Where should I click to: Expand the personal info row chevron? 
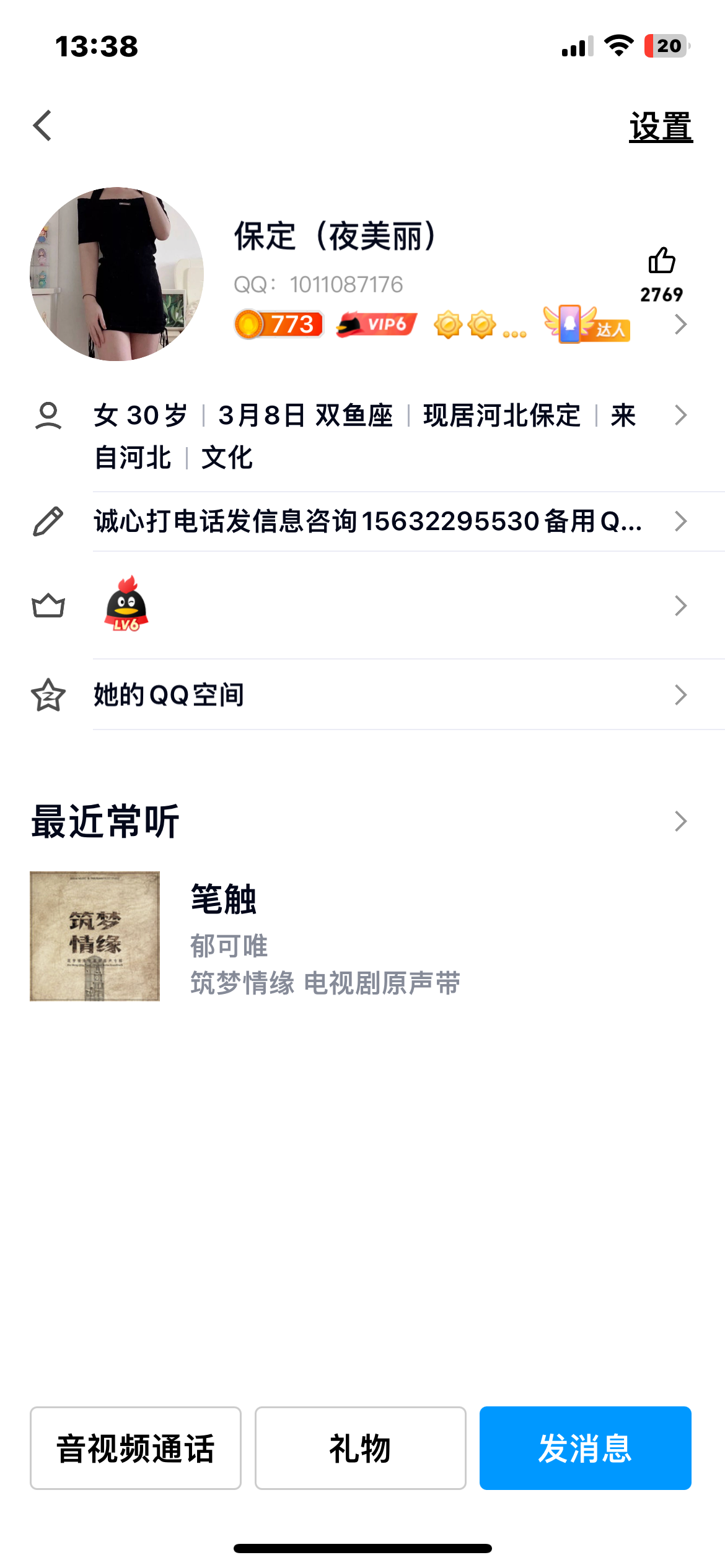(x=680, y=416)
